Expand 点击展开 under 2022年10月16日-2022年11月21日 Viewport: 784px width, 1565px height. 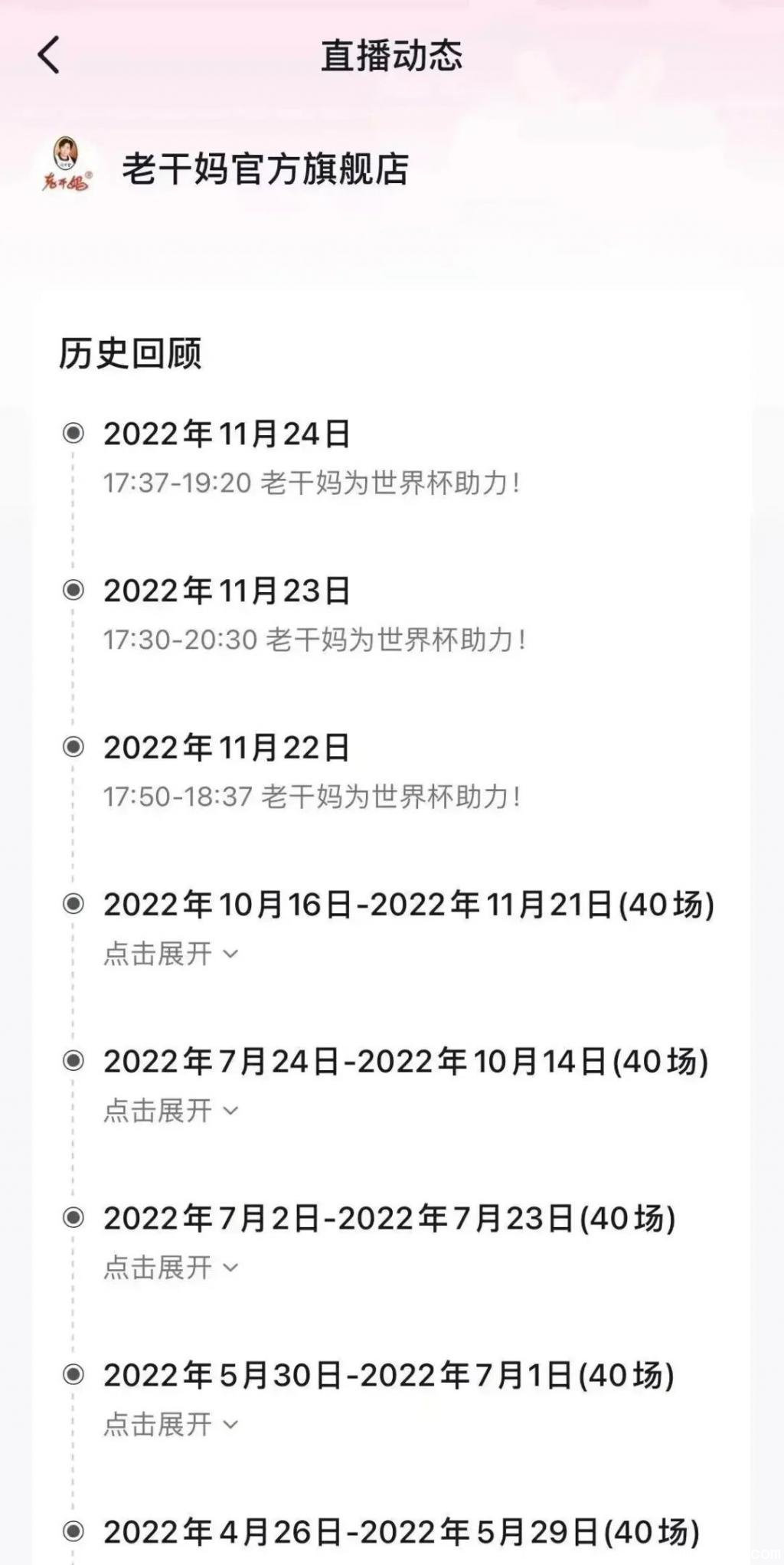171,954
